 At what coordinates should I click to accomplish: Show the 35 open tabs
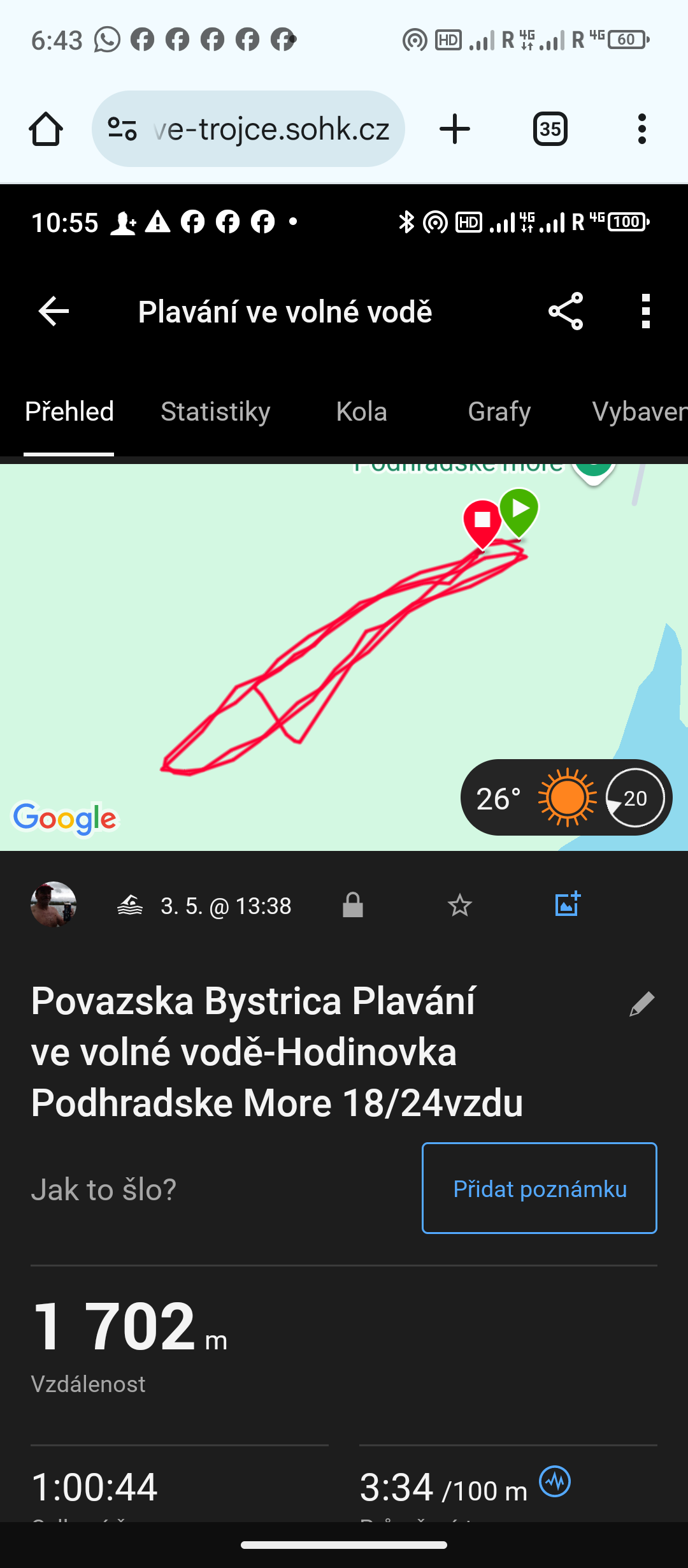(550, 129)
